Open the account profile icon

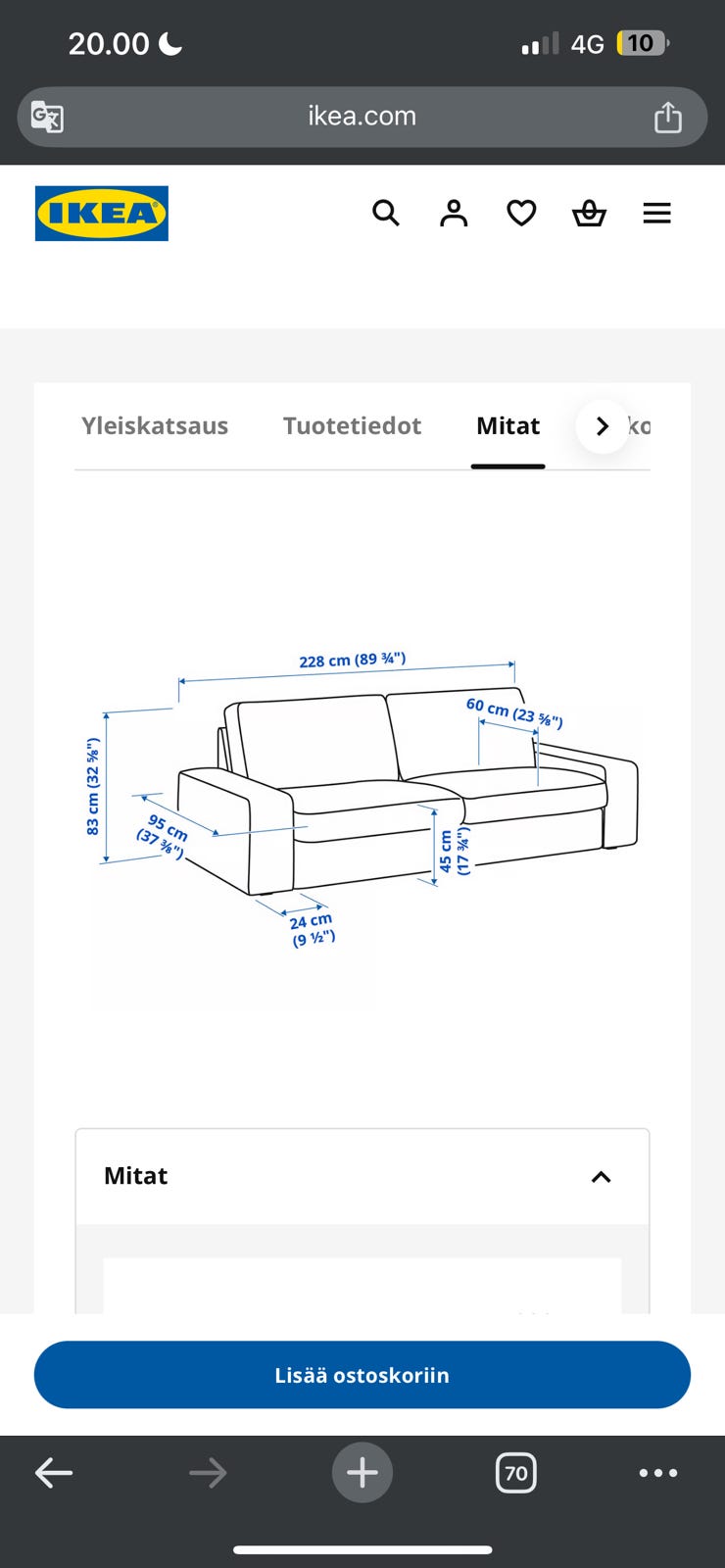click(454, 213)
